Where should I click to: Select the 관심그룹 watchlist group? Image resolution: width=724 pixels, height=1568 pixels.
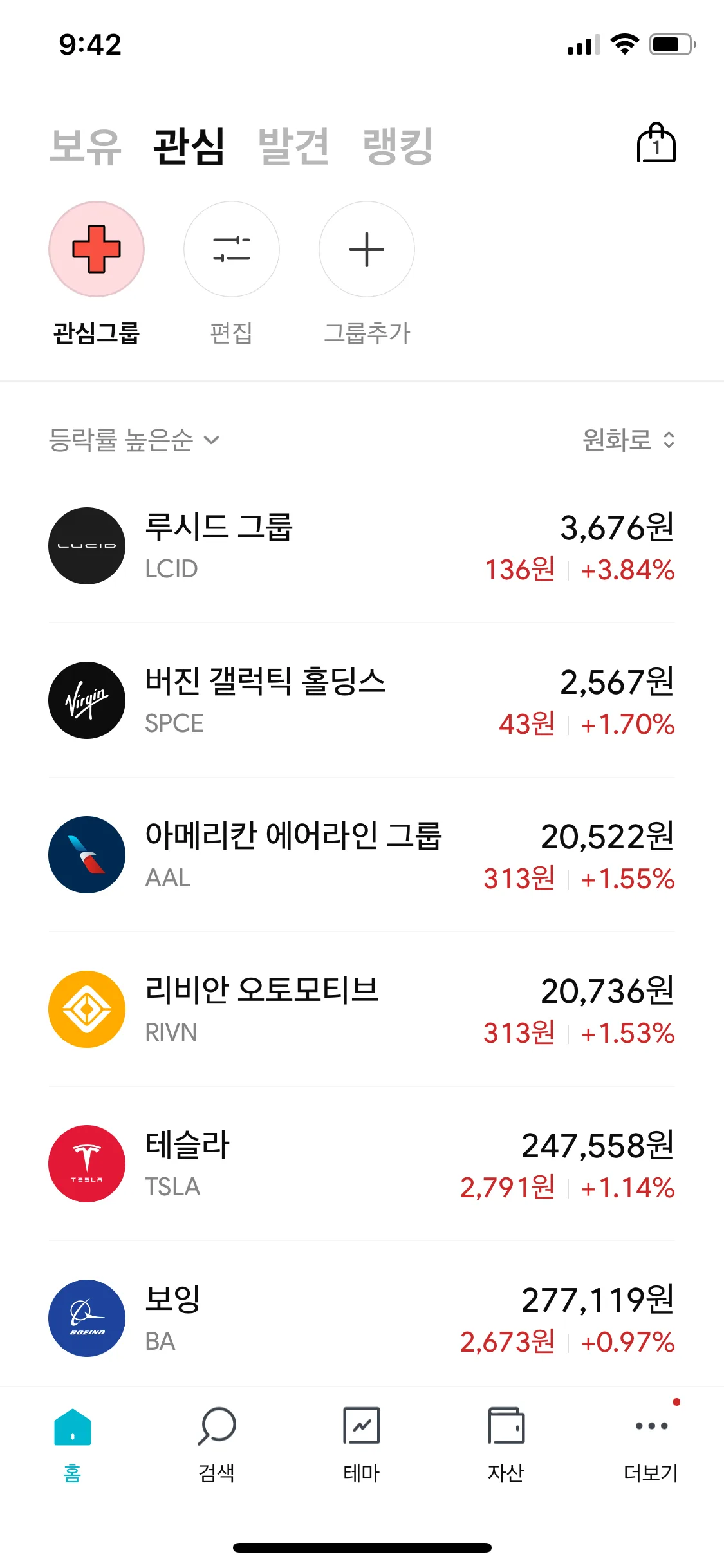click(x=97, y=250)
